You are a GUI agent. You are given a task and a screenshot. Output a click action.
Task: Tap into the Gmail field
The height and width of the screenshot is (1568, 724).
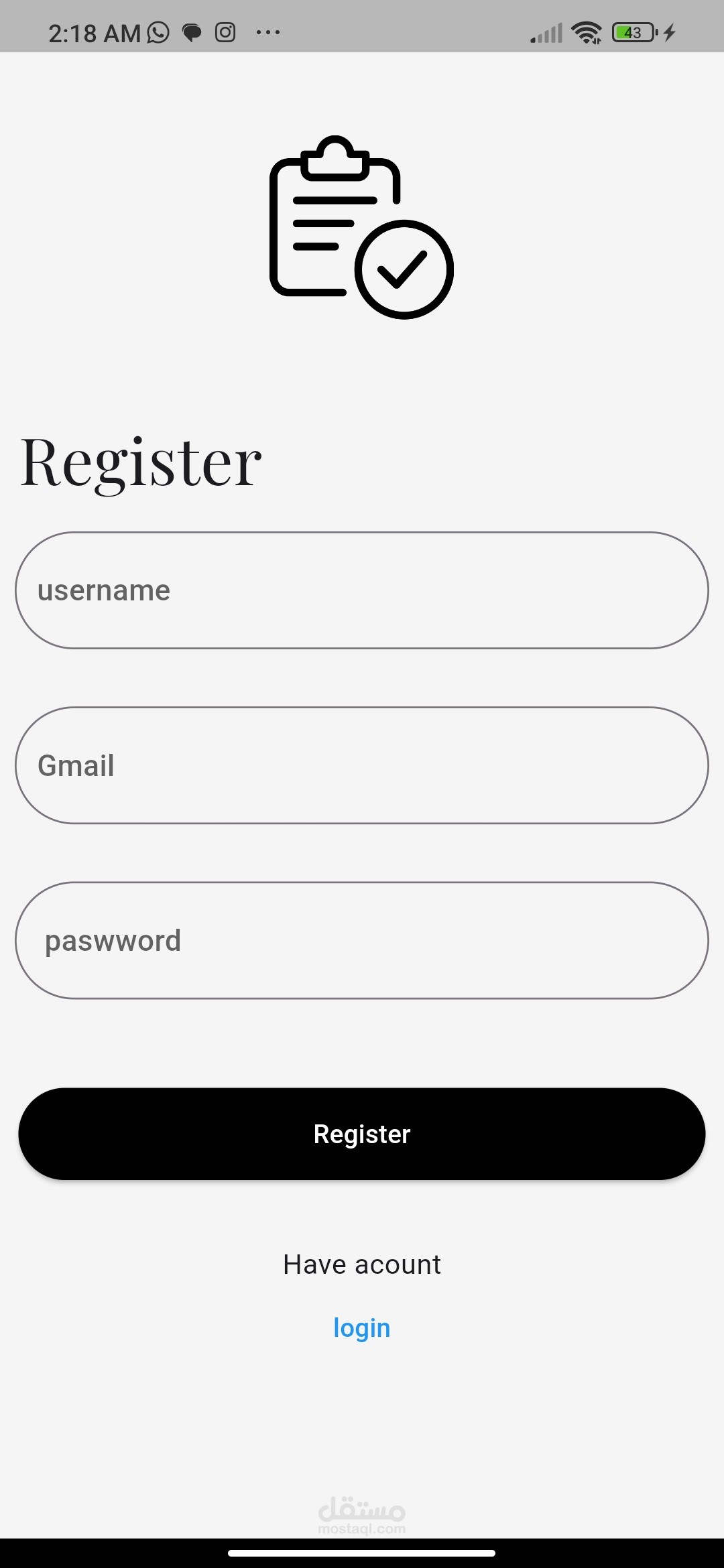(362, 765)
